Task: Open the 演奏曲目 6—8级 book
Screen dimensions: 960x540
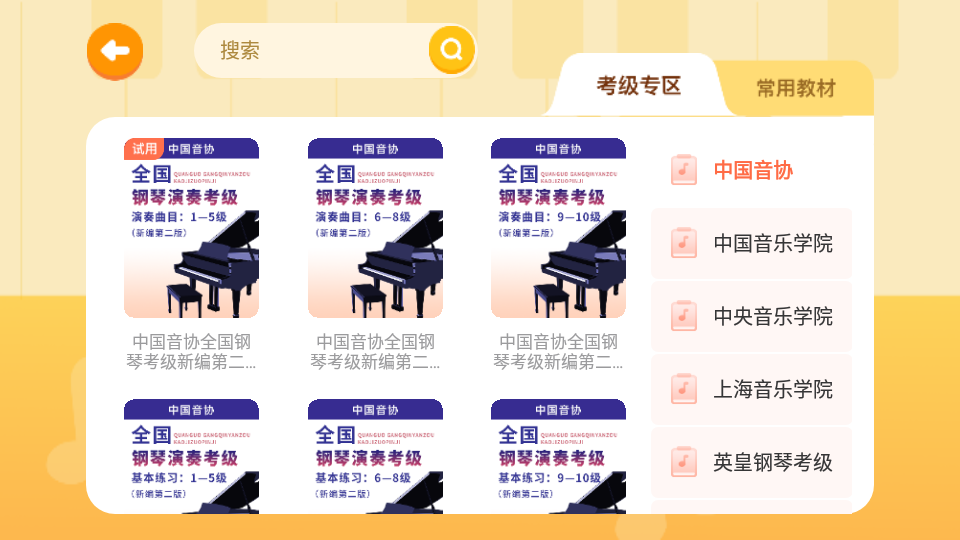Action: tap(375, 228)
